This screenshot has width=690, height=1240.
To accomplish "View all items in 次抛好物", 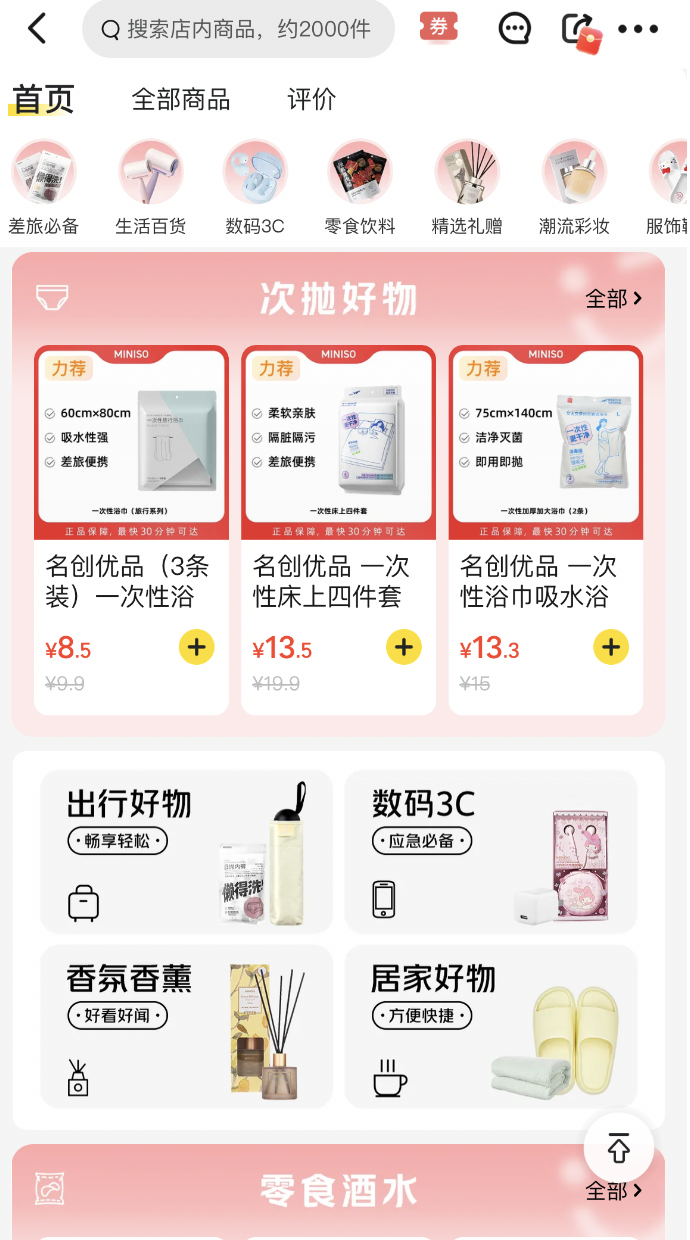I will point(613,299).
